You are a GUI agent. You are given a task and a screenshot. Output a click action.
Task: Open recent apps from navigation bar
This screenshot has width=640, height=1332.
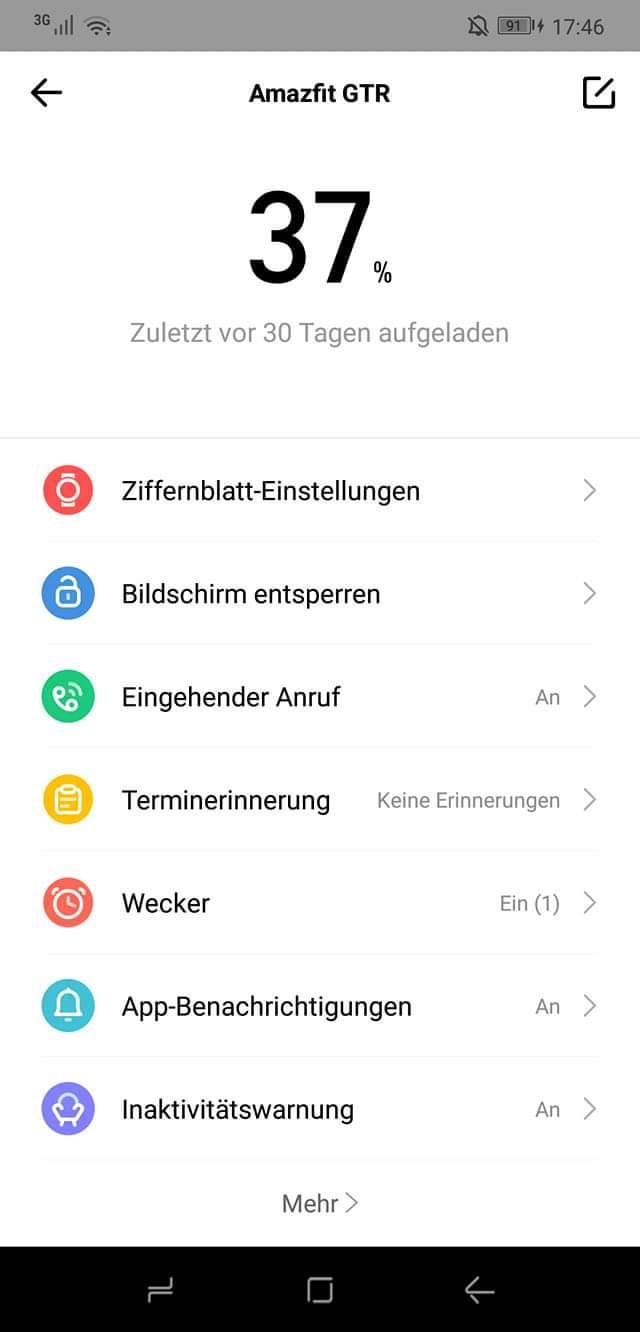tap(160, 1290)
